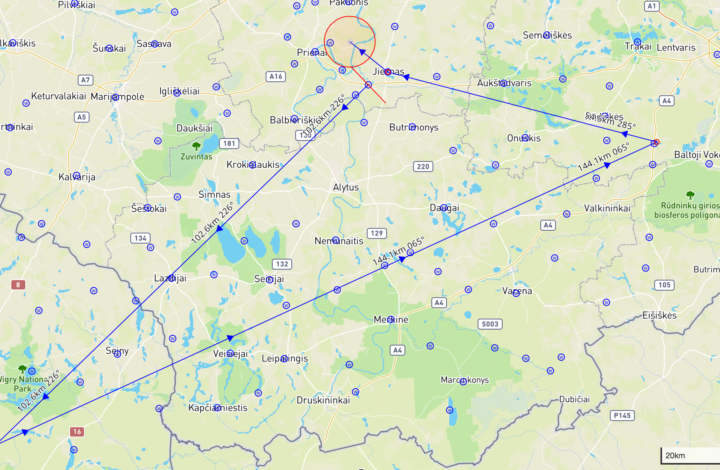The width and height of the screenshot is (720, 470).
Task: Tap the Merkinė waypoint marker
Action: point(391,320)
